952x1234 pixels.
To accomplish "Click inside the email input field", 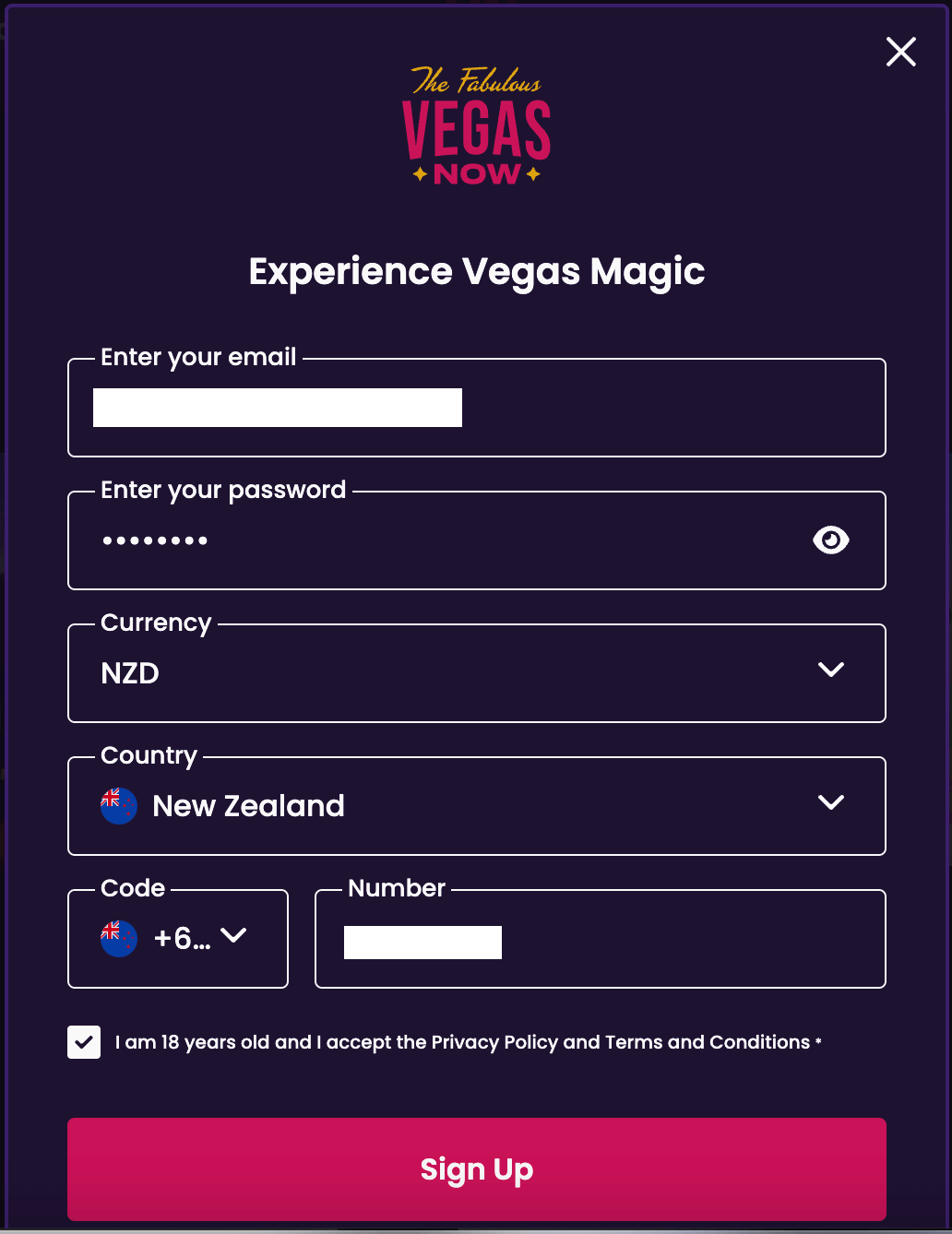I will click(476, 408).
